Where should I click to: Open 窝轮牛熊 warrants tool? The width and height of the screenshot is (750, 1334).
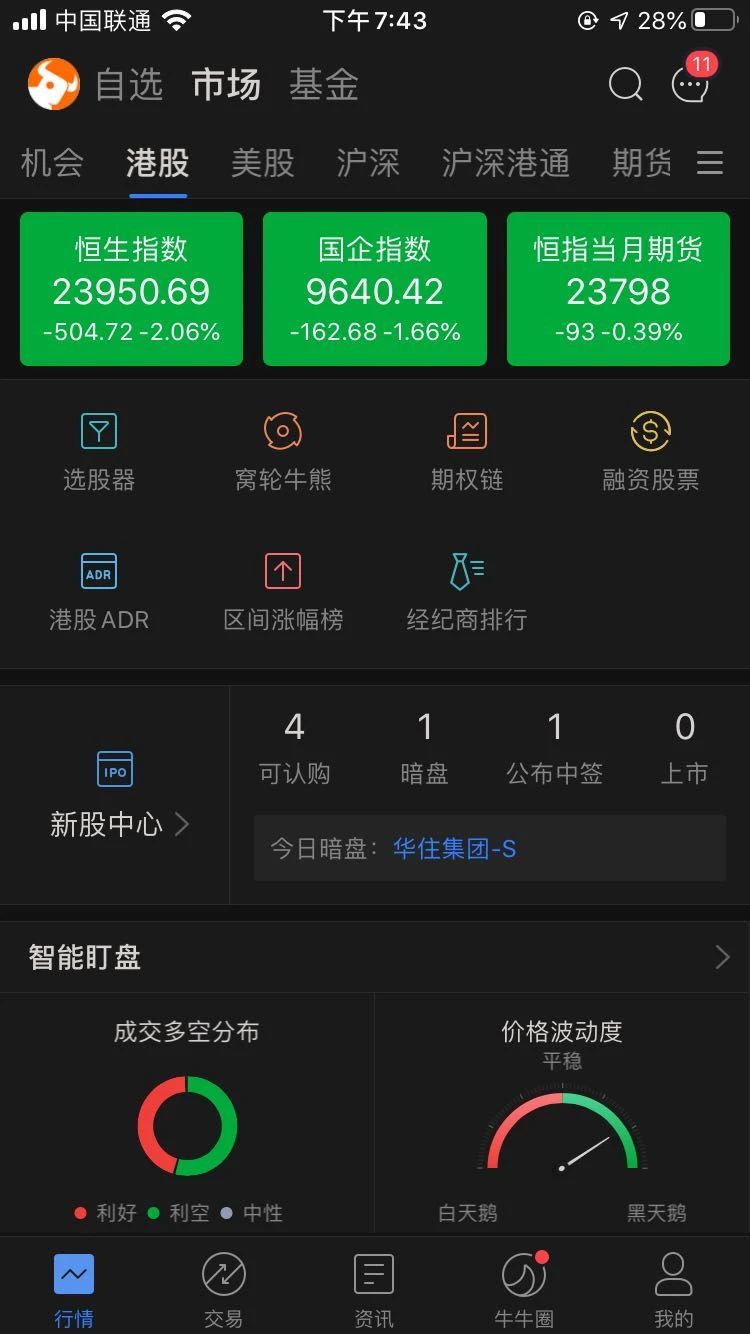tap(283, 452)
